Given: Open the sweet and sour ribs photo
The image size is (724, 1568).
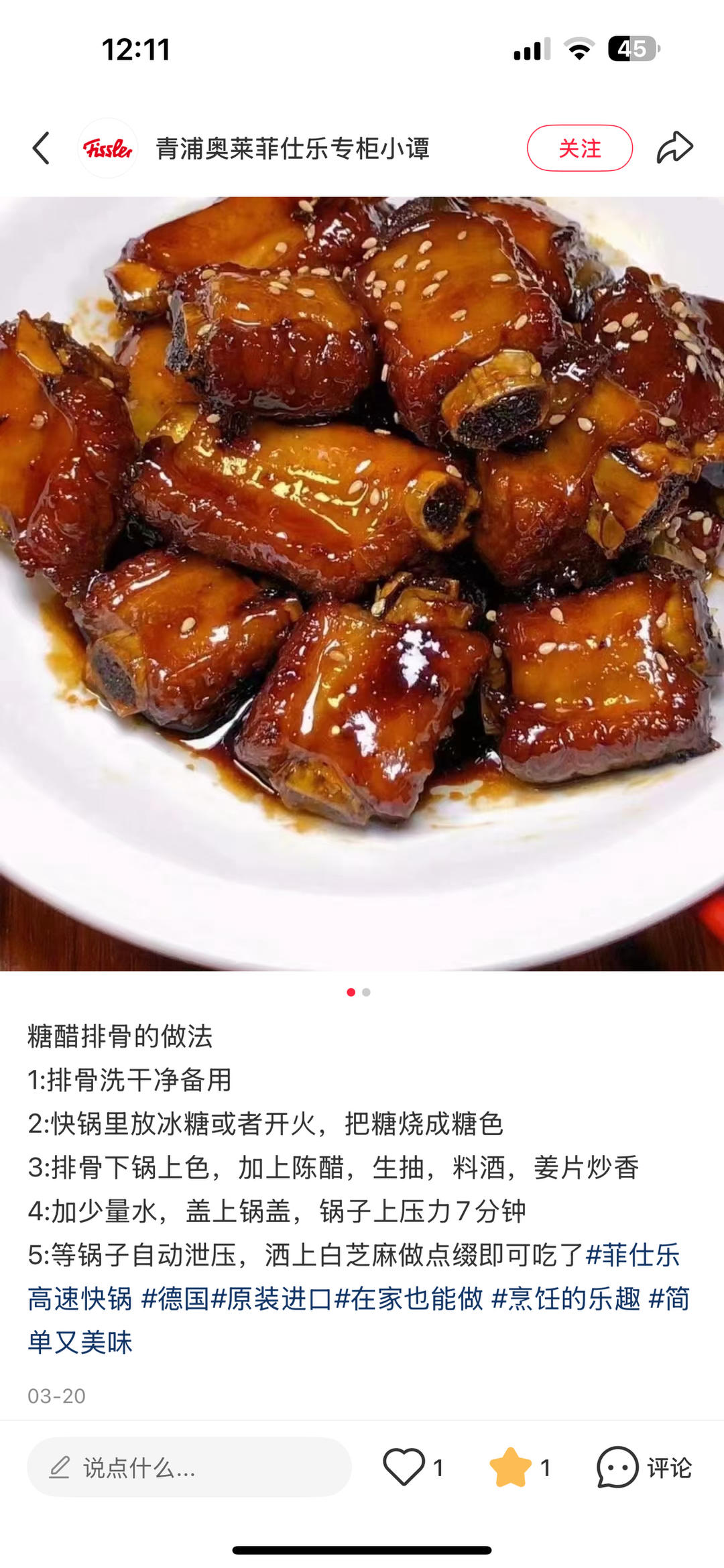Looking at the screenshot, I should pos(362,583).
